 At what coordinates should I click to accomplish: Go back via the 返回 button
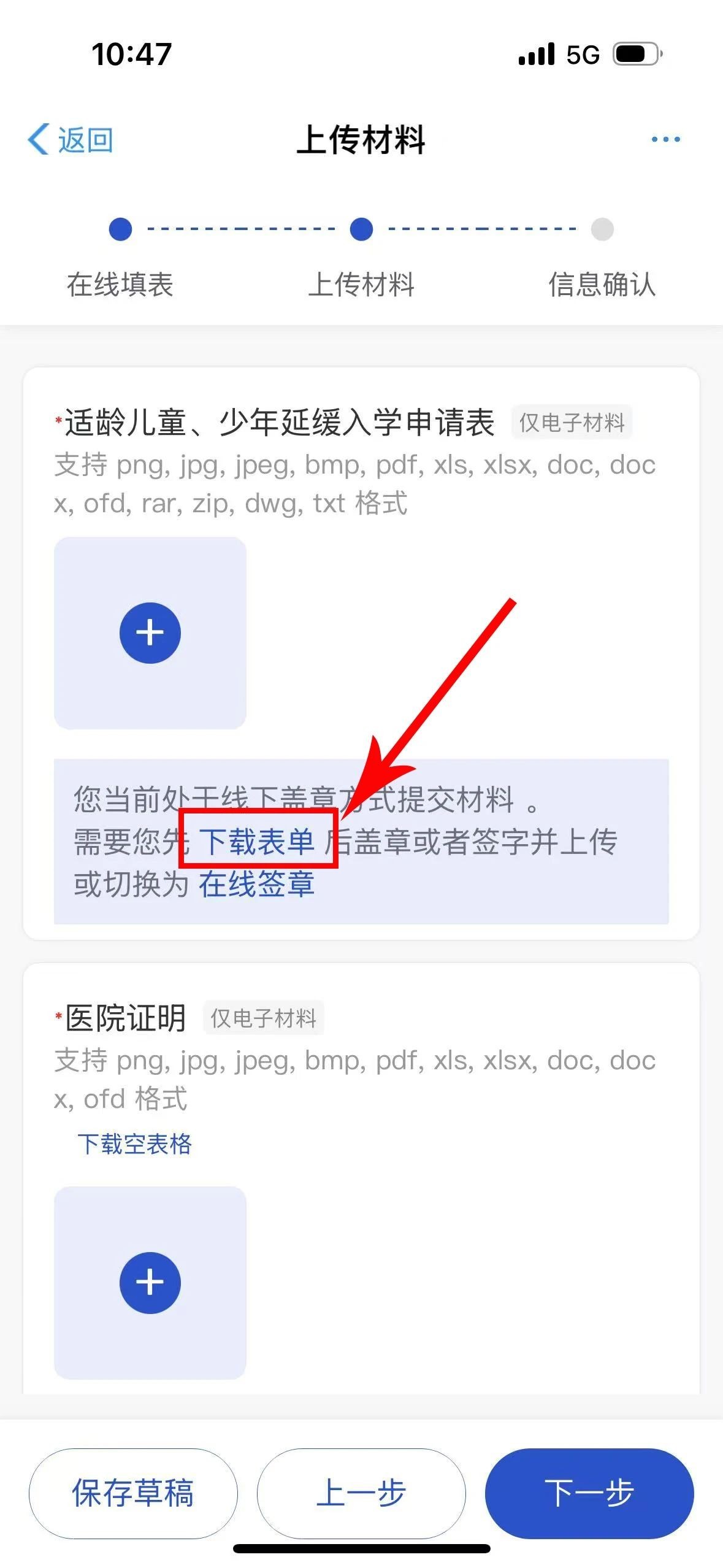pos(71,140)
